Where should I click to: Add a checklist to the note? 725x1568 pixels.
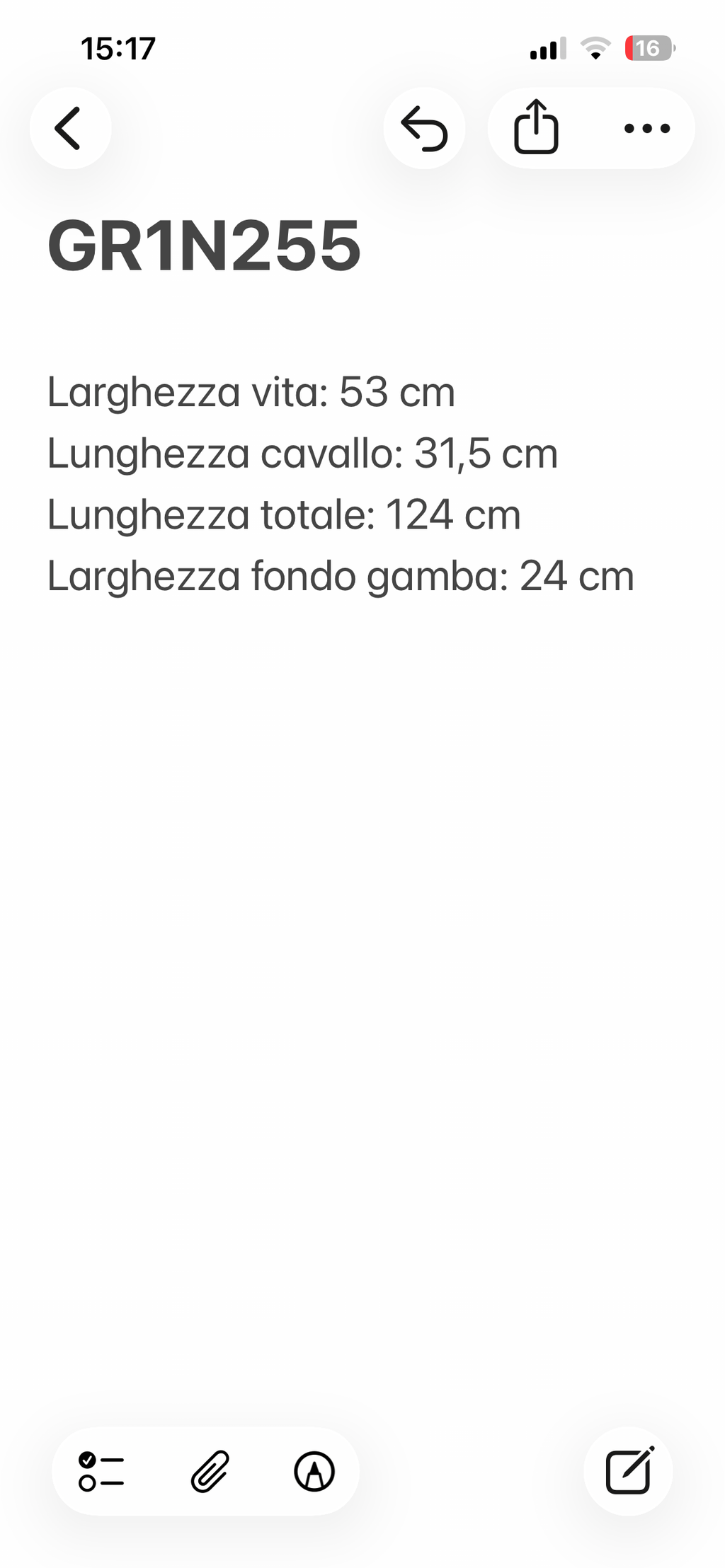pyautogui.click(x=101, y=1471)
